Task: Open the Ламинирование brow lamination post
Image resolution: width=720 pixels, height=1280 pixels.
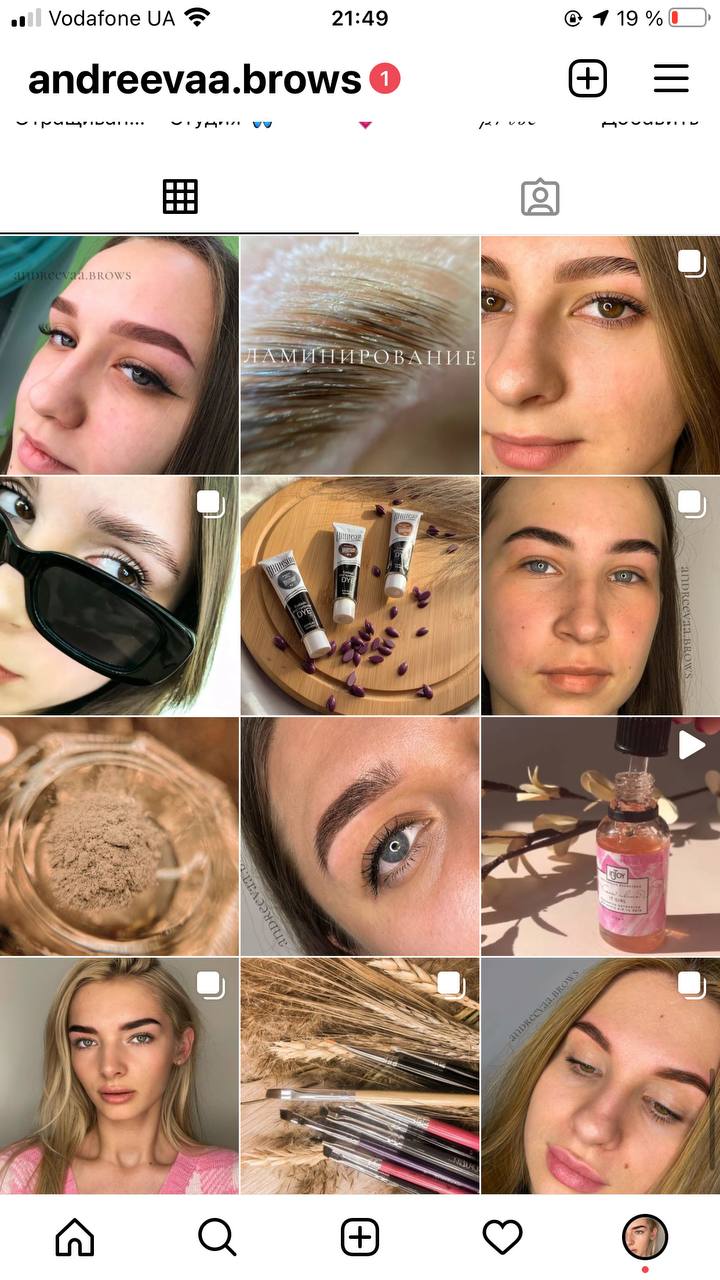Action: click(360, 355)
